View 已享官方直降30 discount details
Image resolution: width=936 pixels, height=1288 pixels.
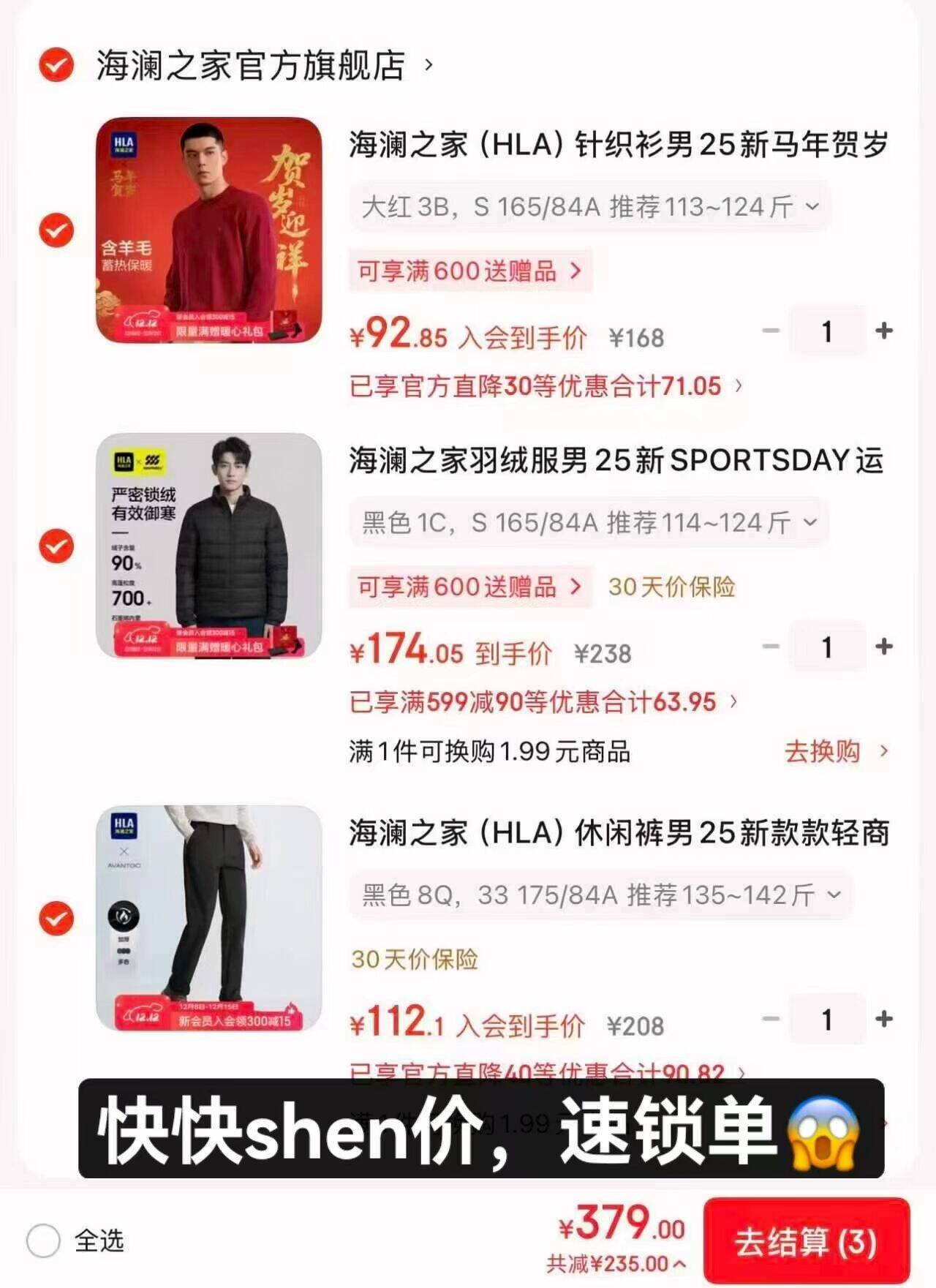(546, 386)
